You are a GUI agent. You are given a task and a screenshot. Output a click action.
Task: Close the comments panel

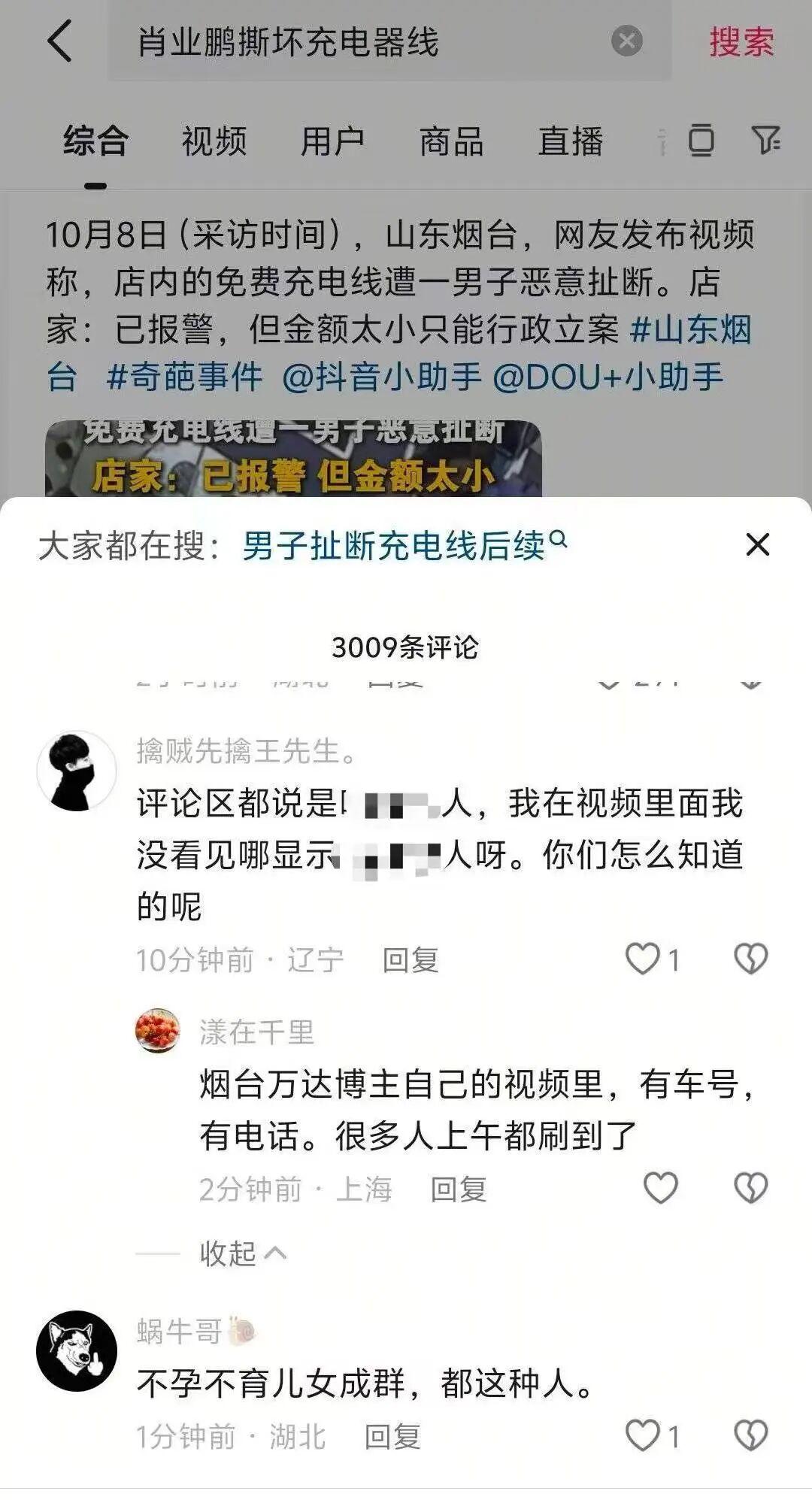coord(757,544)
